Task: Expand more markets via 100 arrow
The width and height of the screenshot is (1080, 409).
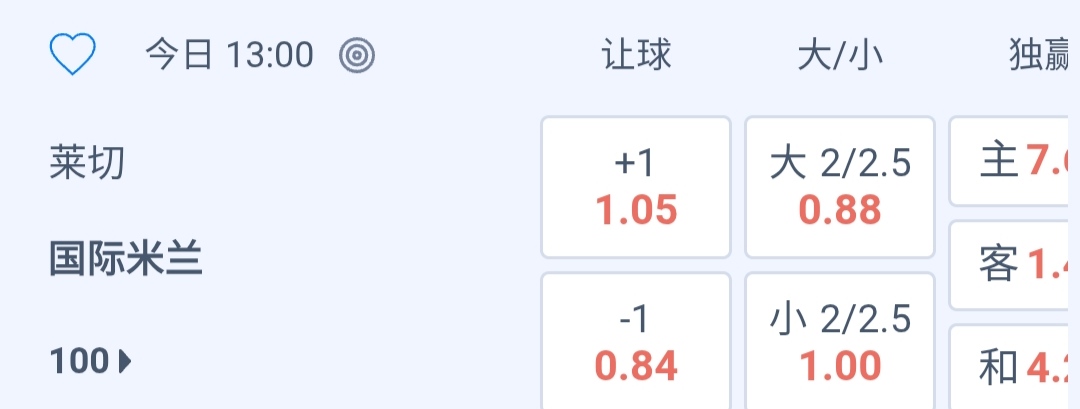Action: coord(91,361)
